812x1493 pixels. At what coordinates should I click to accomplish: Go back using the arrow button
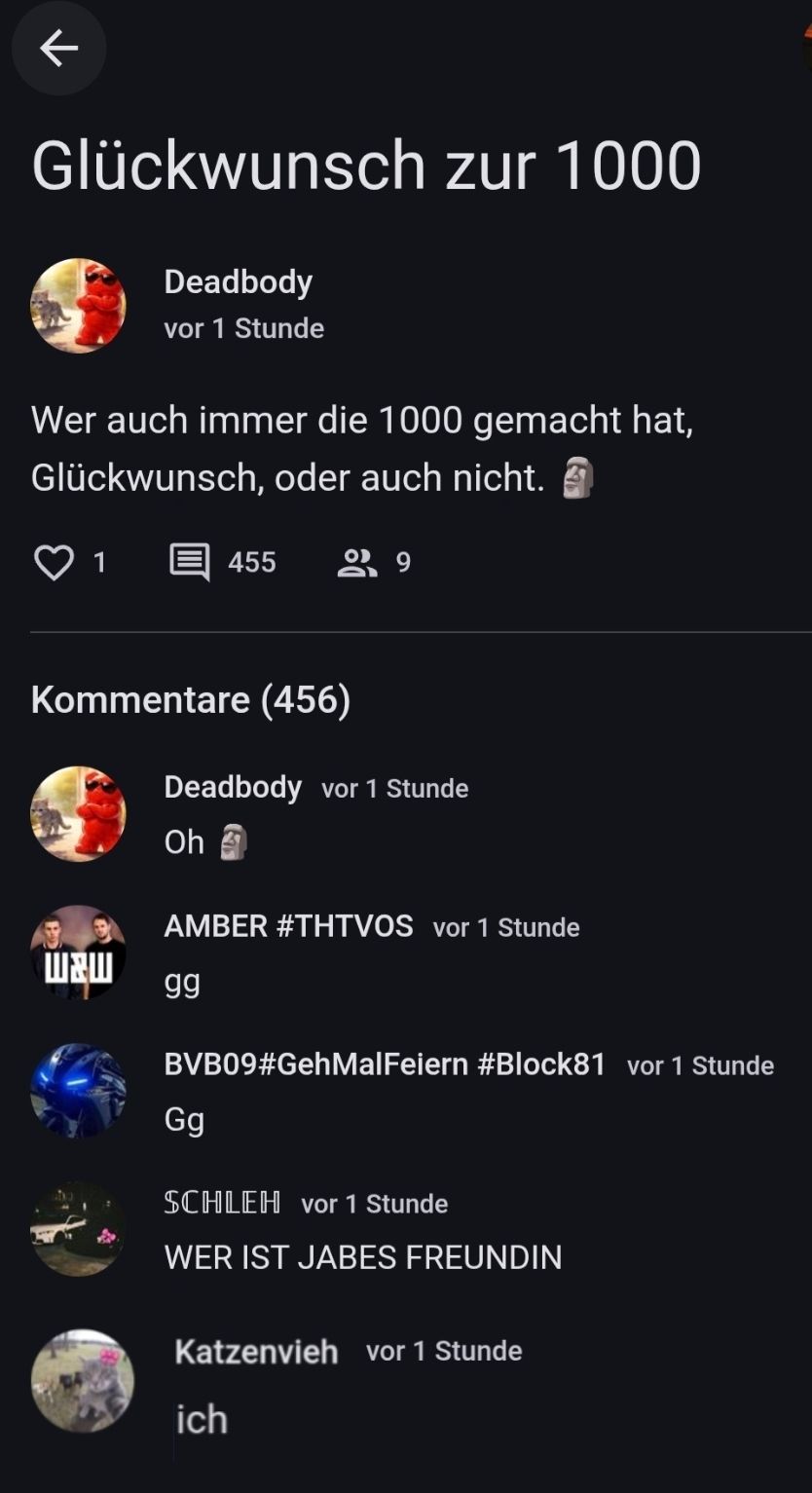pos(58,48)
